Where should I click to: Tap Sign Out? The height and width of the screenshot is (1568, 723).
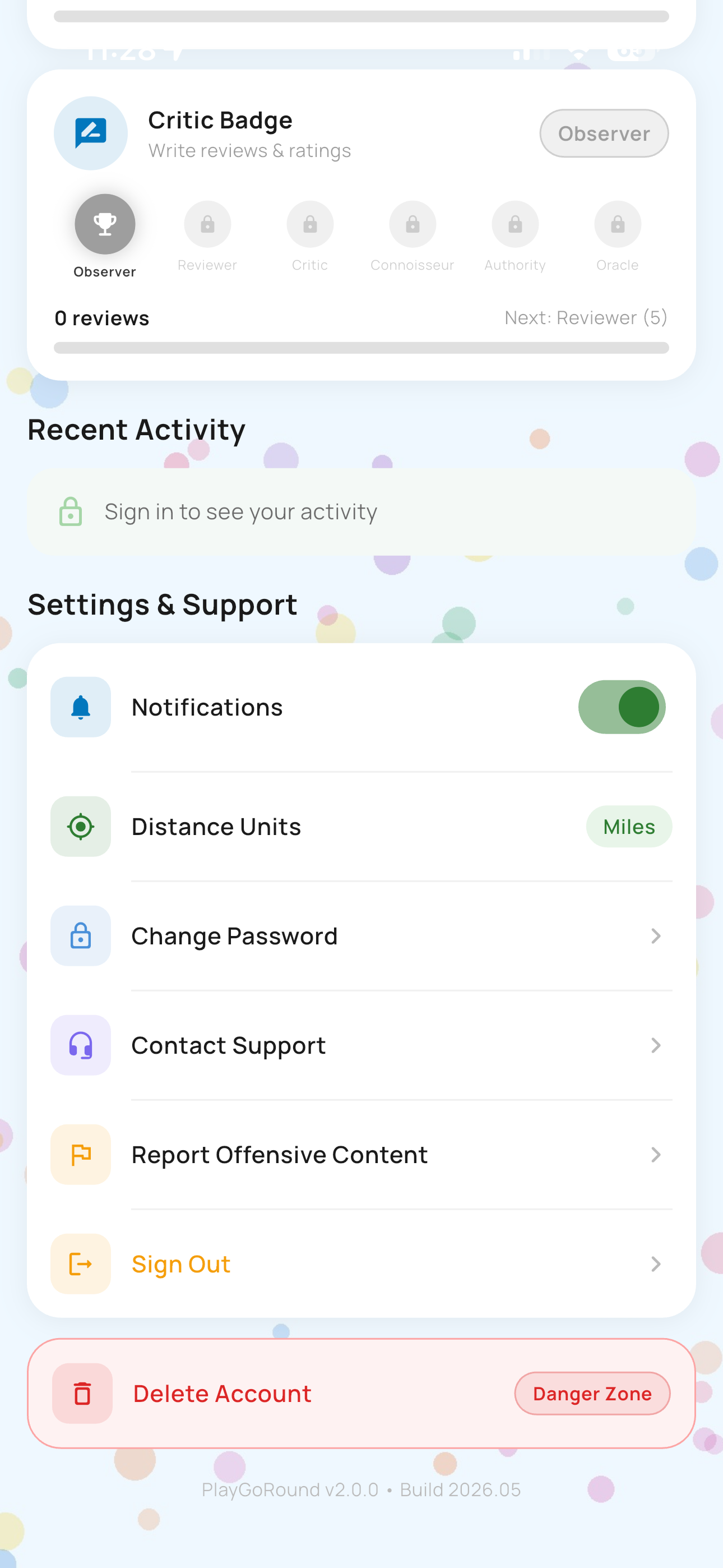[361, 1263]
